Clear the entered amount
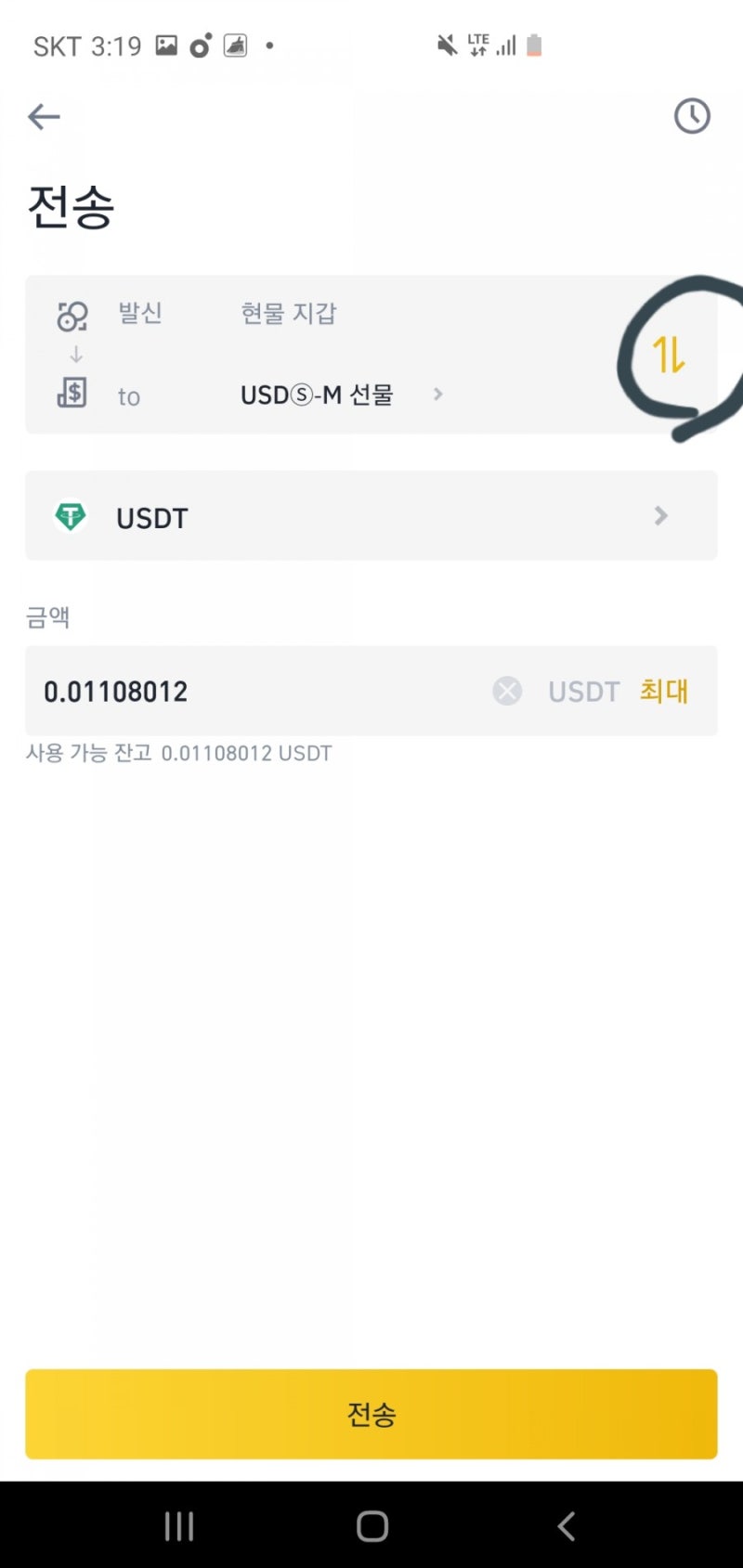The width and height of the screenshot is (743, 1568). coord(507,691)
